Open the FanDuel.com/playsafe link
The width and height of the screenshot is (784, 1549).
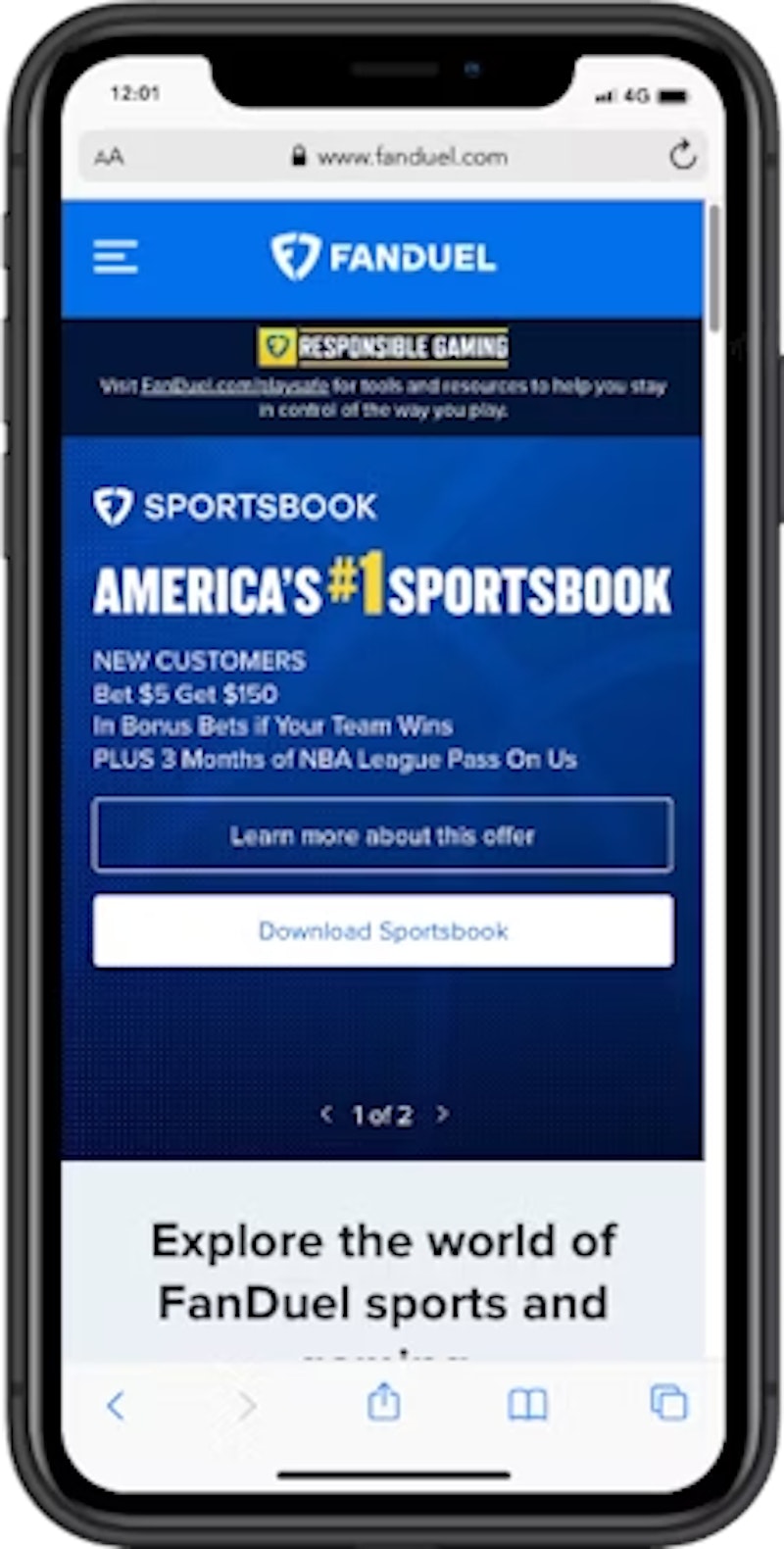tap(233, 386)
